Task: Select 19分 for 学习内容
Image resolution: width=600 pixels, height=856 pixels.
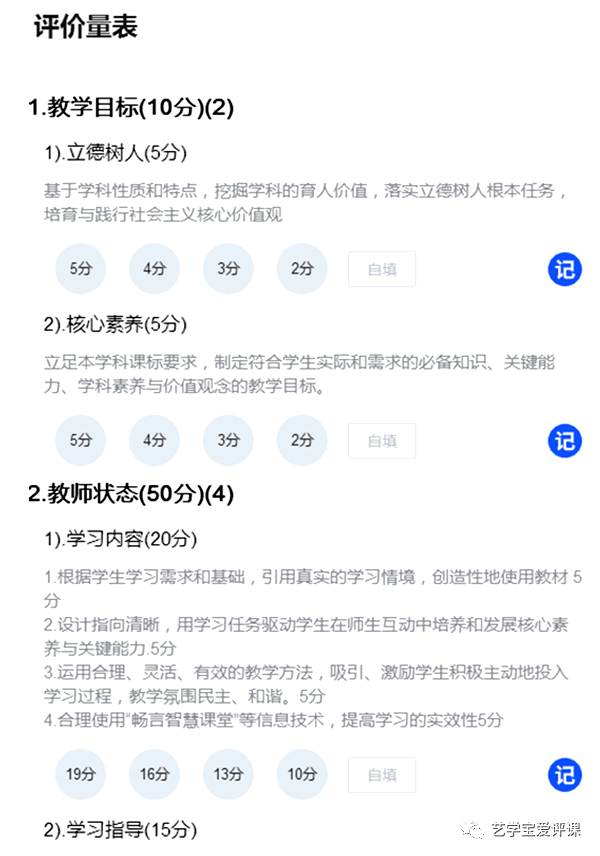Action: tap(80, 775)
